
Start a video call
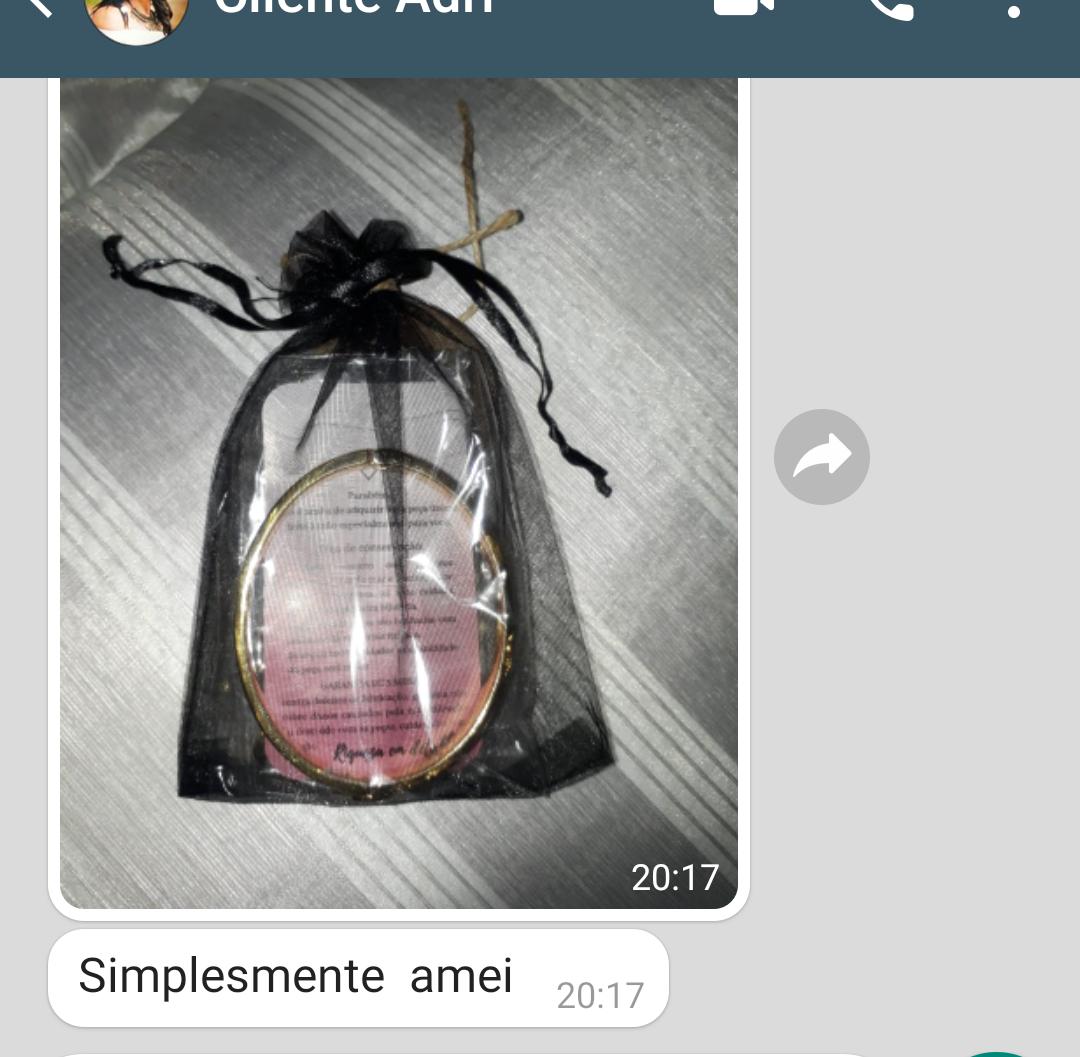click(x=743, y=6)
